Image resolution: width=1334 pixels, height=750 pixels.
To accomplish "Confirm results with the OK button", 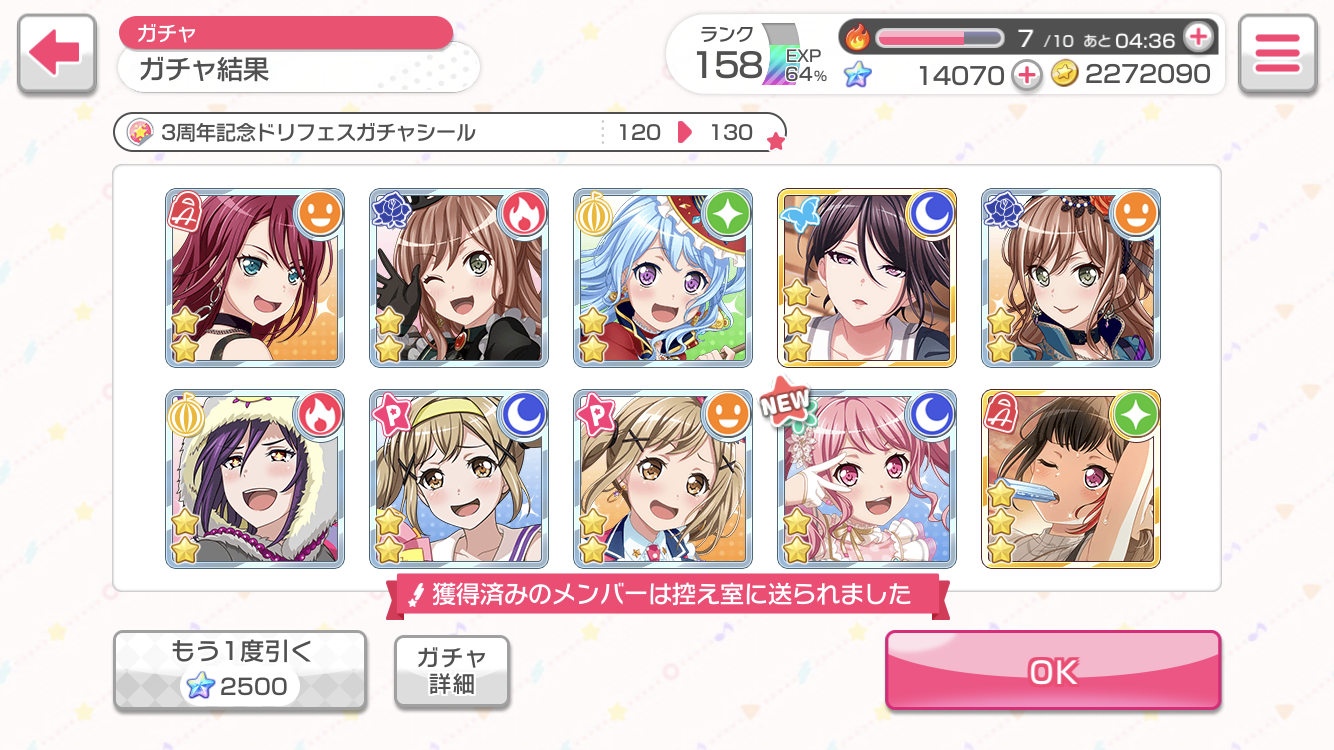I will tap(1052, 671).
